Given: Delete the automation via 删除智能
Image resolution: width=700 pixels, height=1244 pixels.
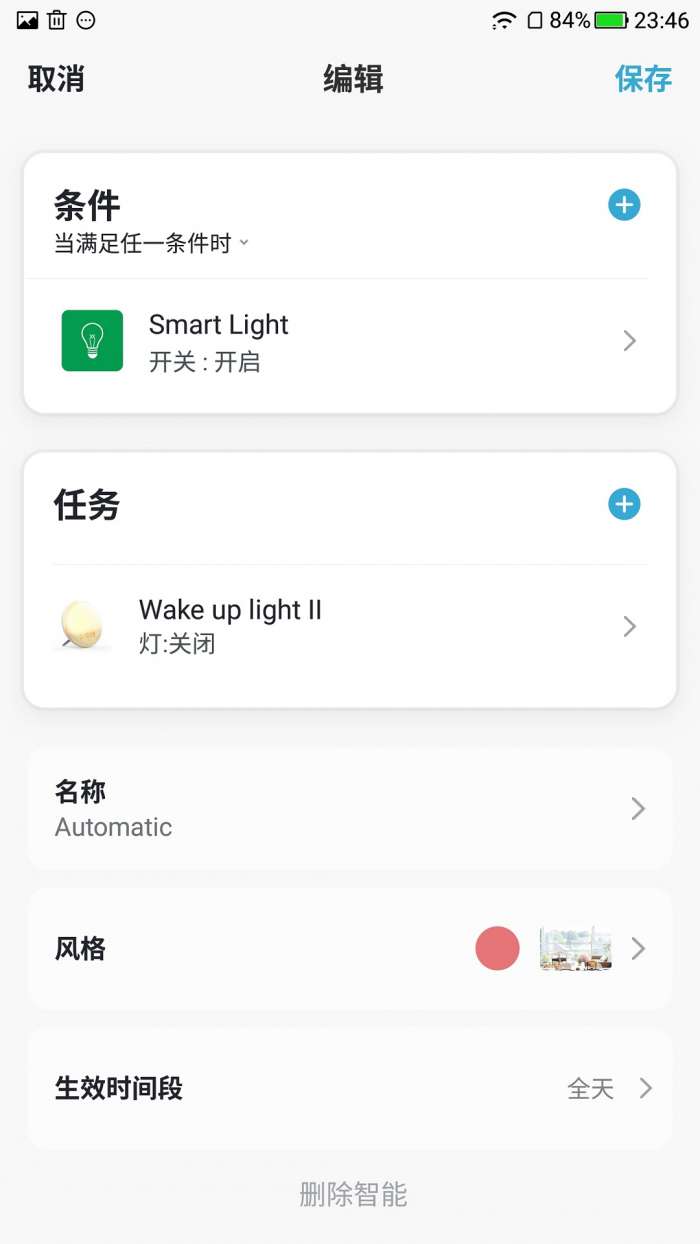Looking at the screenshot, I should pyautogui.click(x=353, y=1194).
